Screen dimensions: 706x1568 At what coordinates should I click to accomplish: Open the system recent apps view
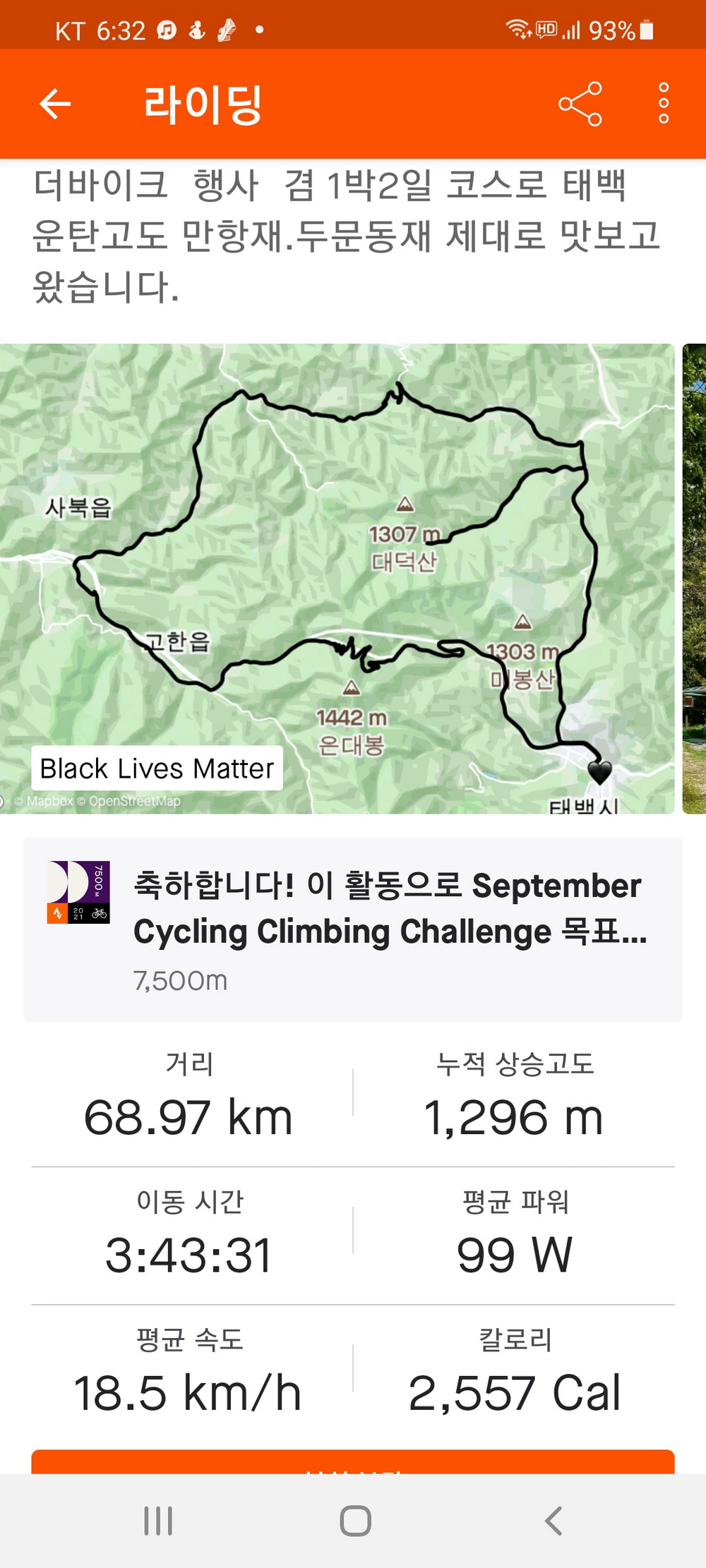click(x=158, y=1521)
